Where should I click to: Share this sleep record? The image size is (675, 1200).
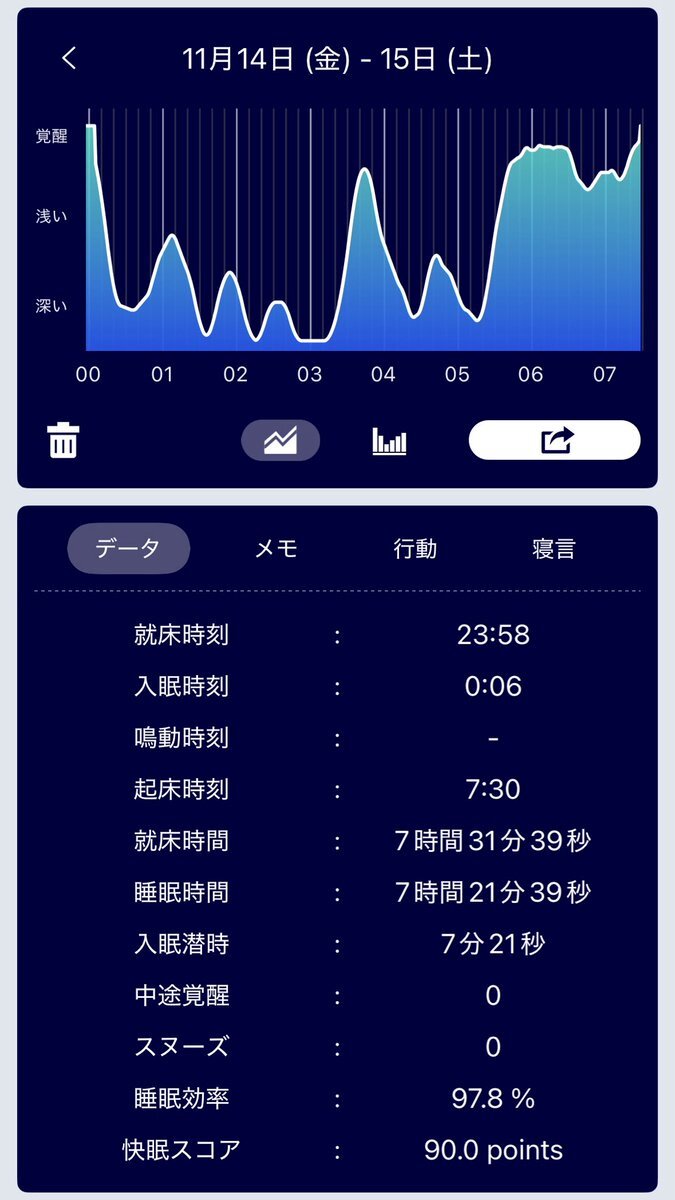tap(554, 440)
